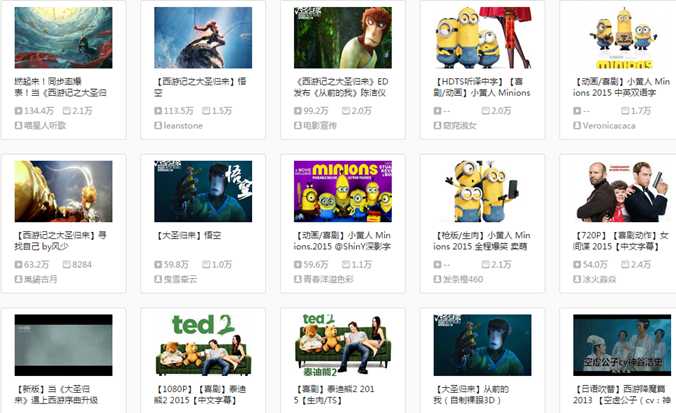This screenshot has width=676, height=413.
Task: Visit uploader leanstone's profile
Action: pos(184,125)
